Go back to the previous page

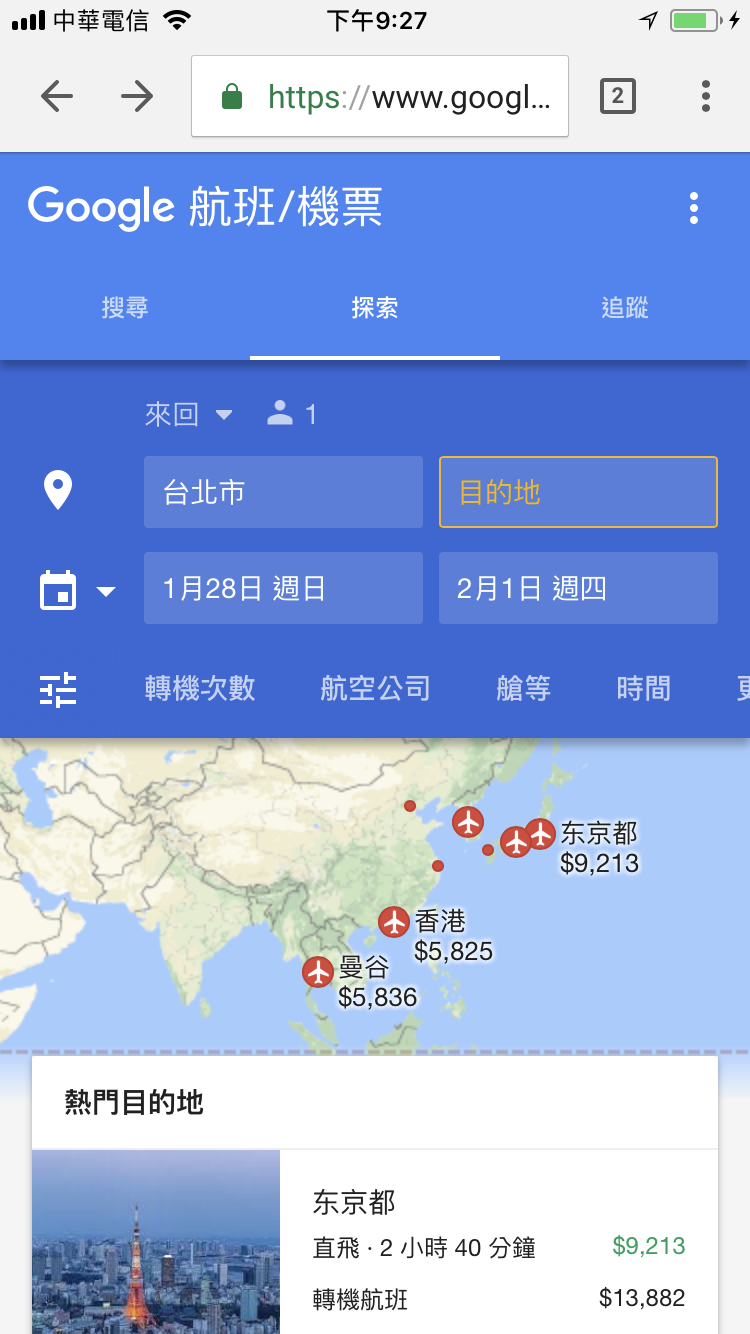pyautogui.click(x=57, y=96)
